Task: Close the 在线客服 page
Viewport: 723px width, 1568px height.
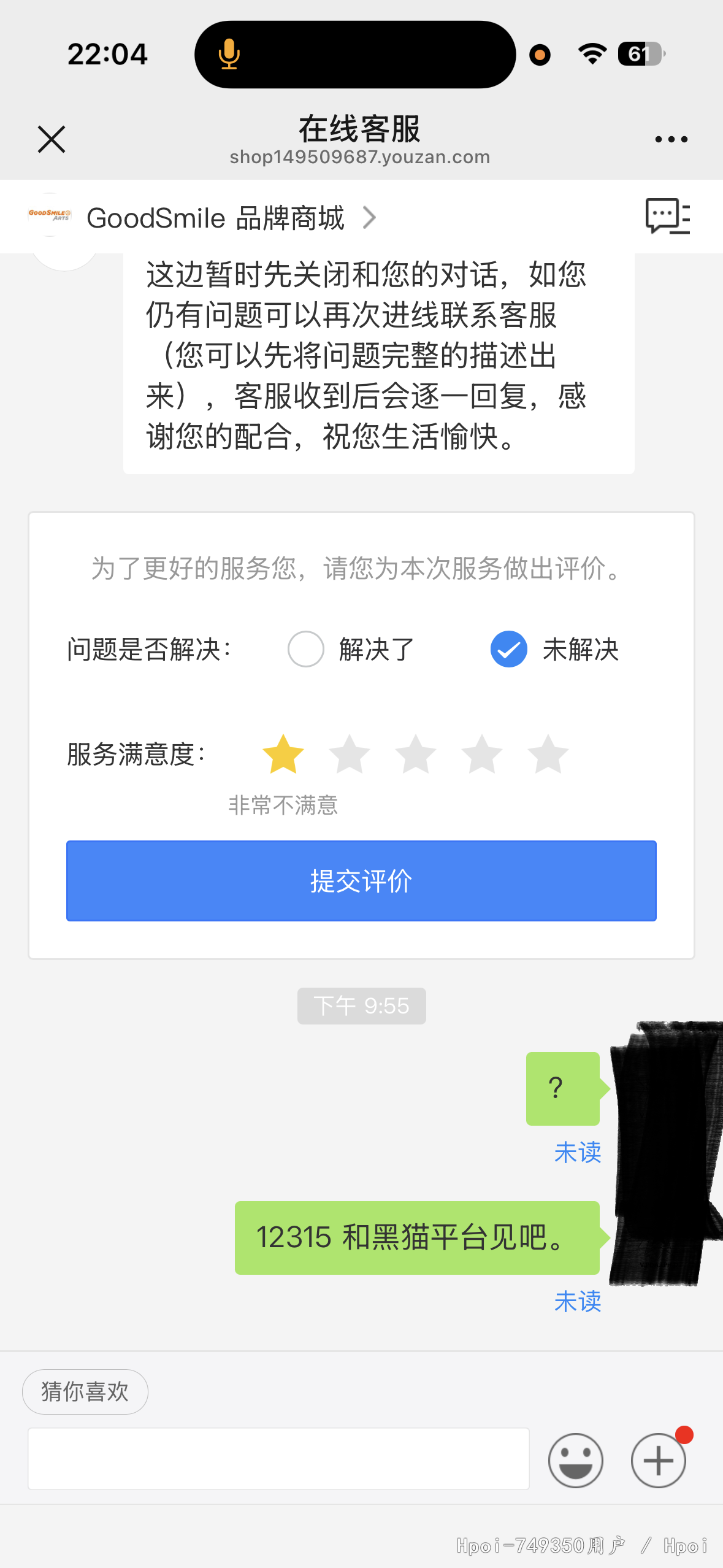Action: [x=52, y=139]
